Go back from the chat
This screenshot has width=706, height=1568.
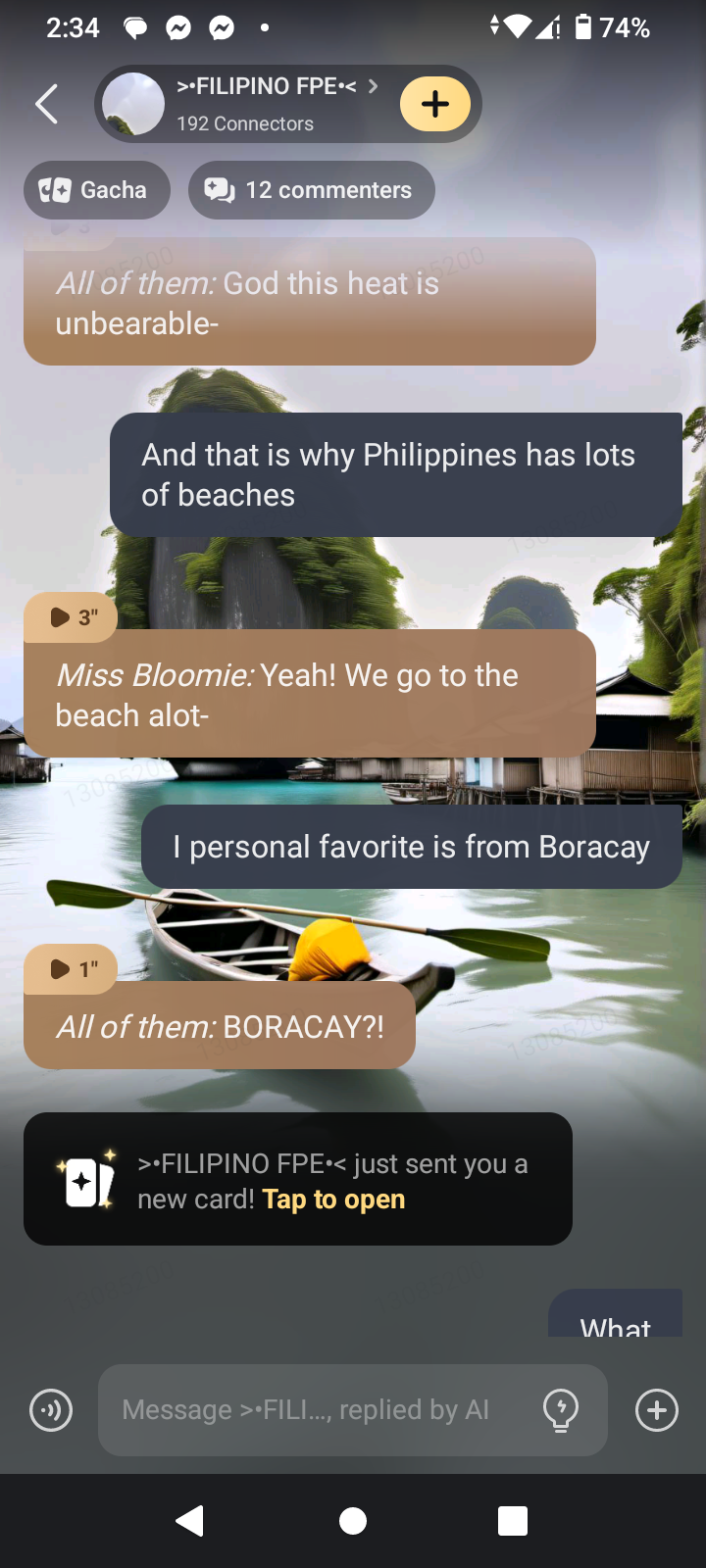point(46,104)
